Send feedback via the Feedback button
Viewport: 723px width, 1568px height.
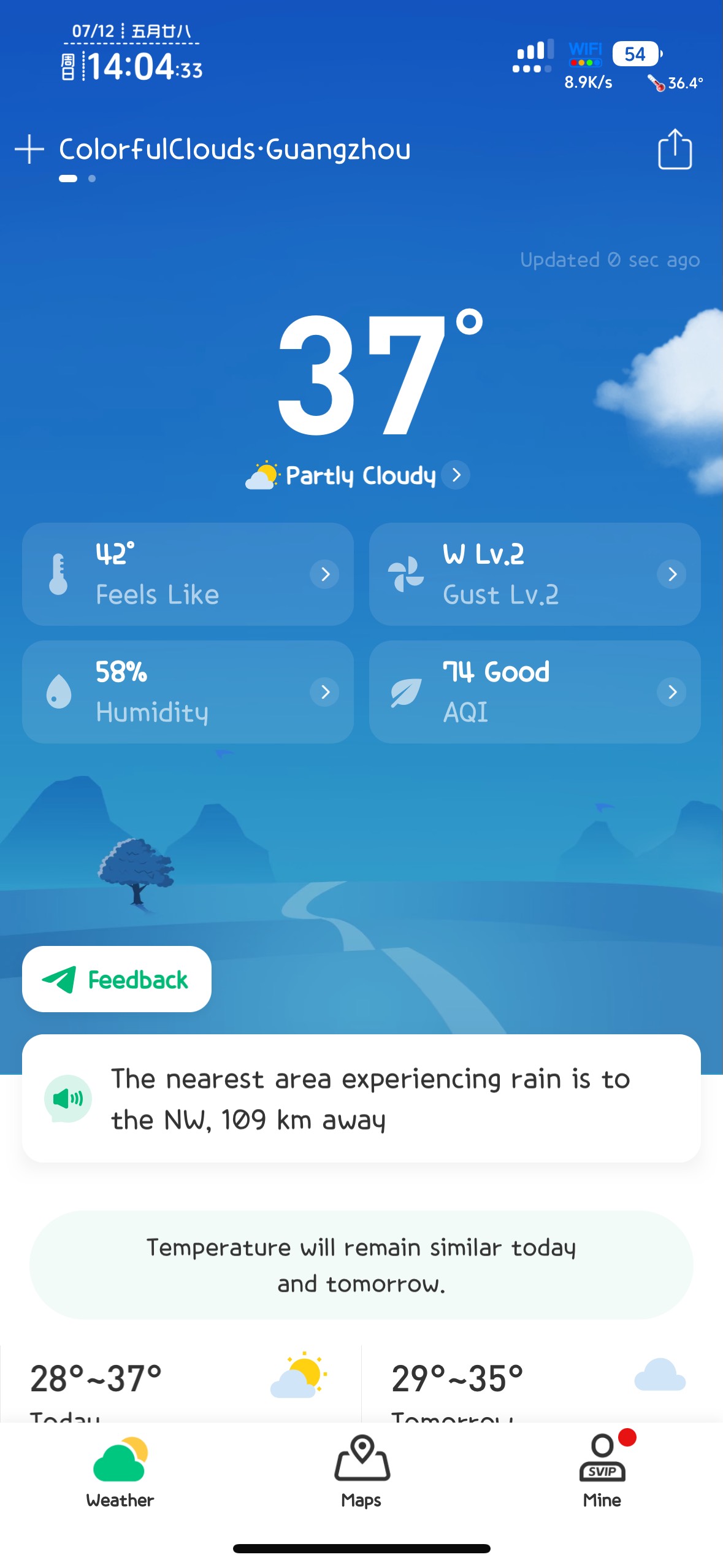(117, 979)
